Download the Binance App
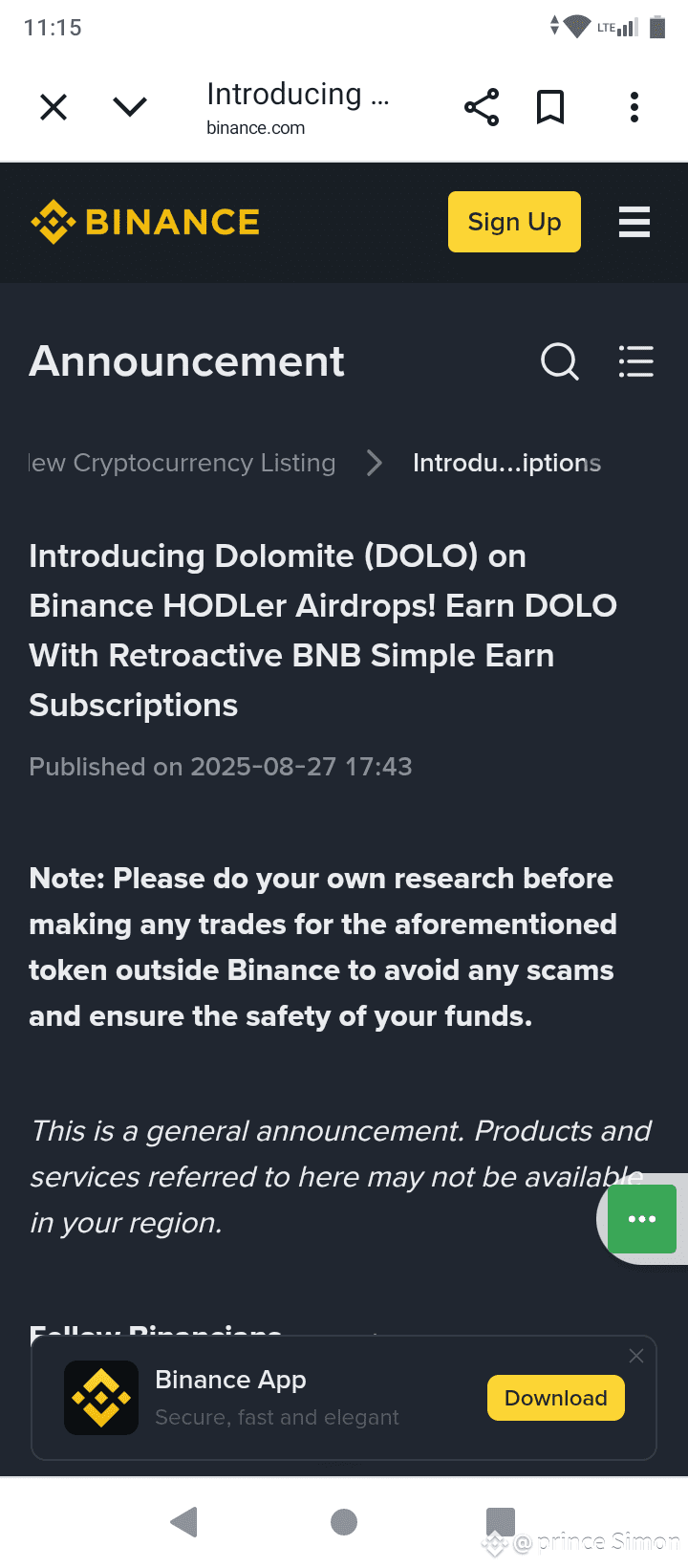Viewport: 688px width, 1568px height. pos(556,1398)
